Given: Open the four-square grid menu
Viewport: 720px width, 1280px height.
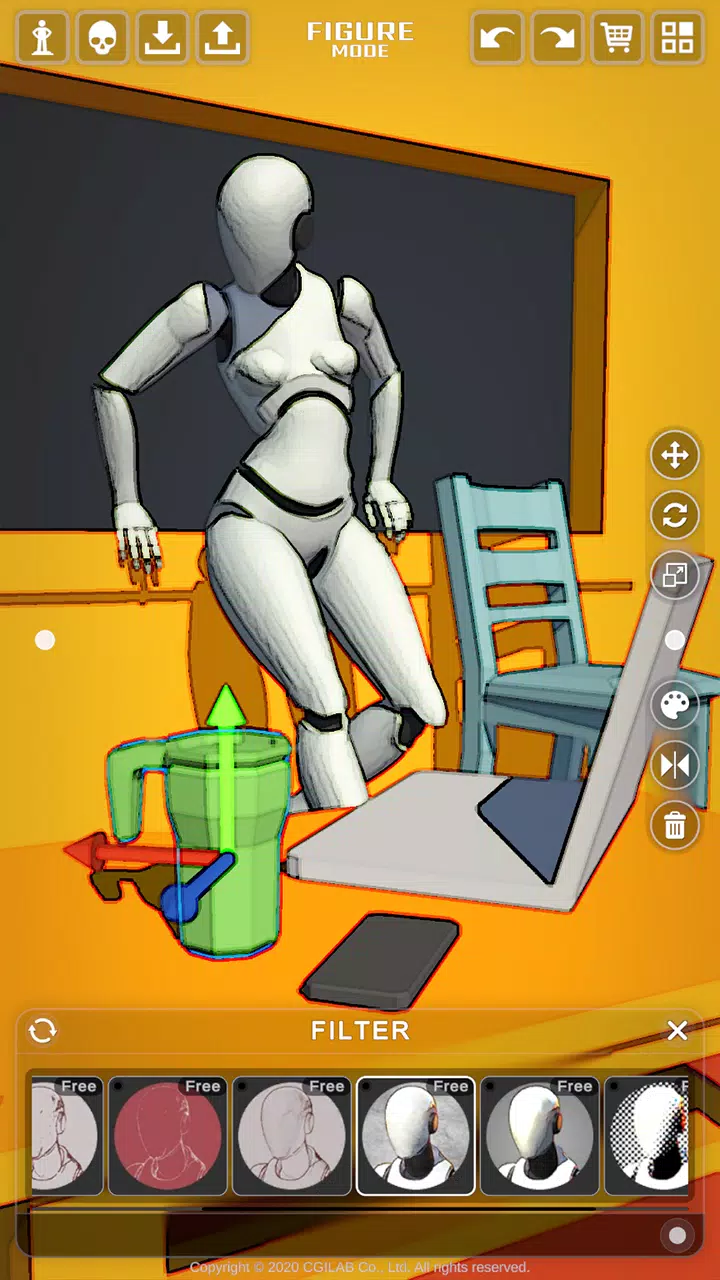Looking at the screenshot, I should tap(677, 38).
